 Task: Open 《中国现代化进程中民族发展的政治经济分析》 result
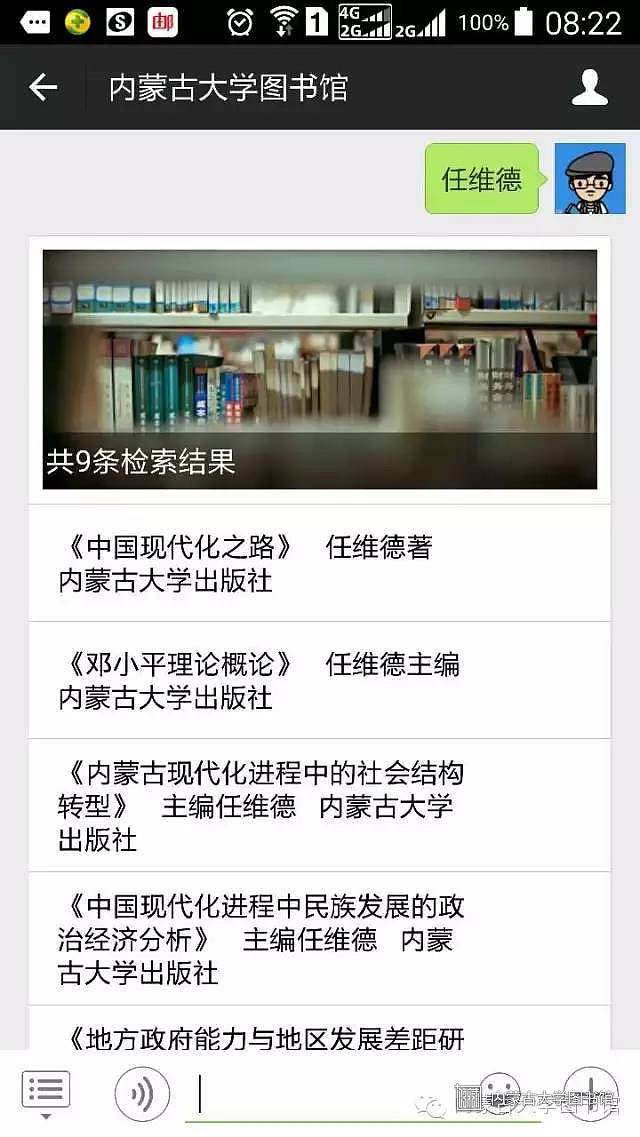click(319, 938)
